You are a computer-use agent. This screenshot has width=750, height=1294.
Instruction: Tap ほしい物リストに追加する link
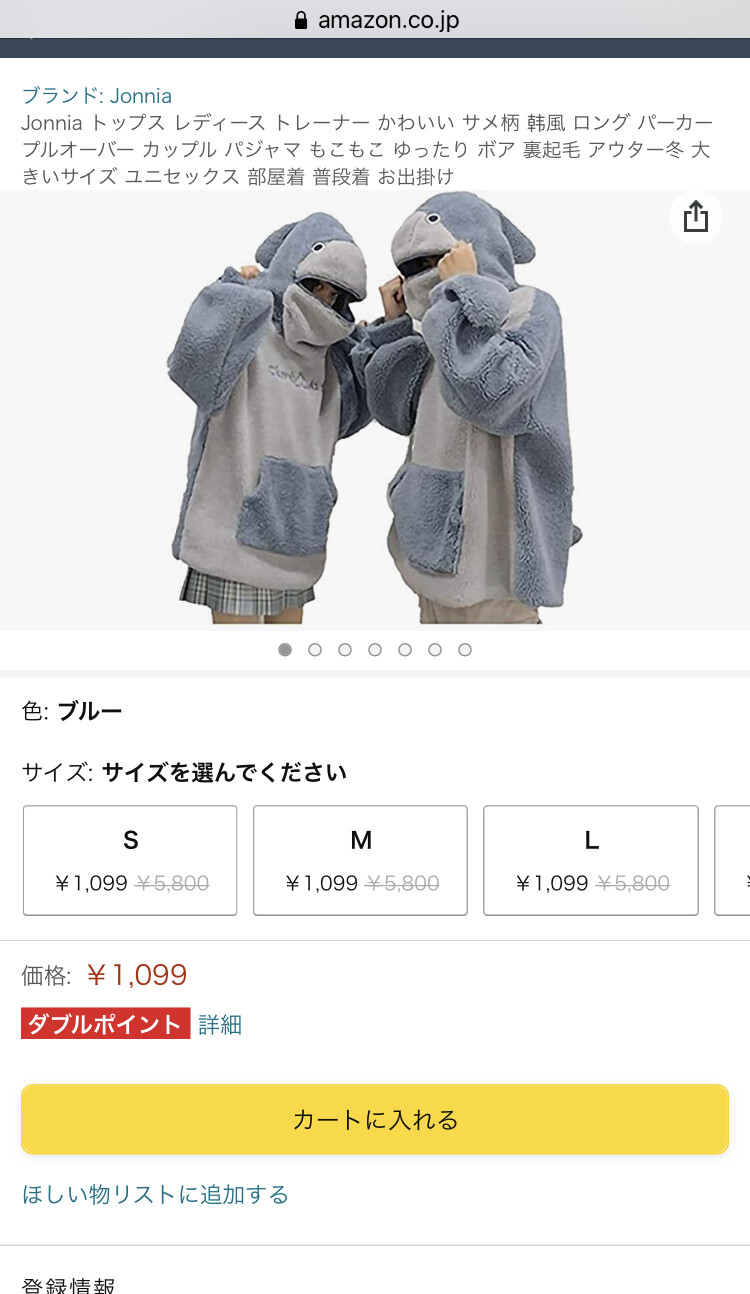(x=155, y=1194)
